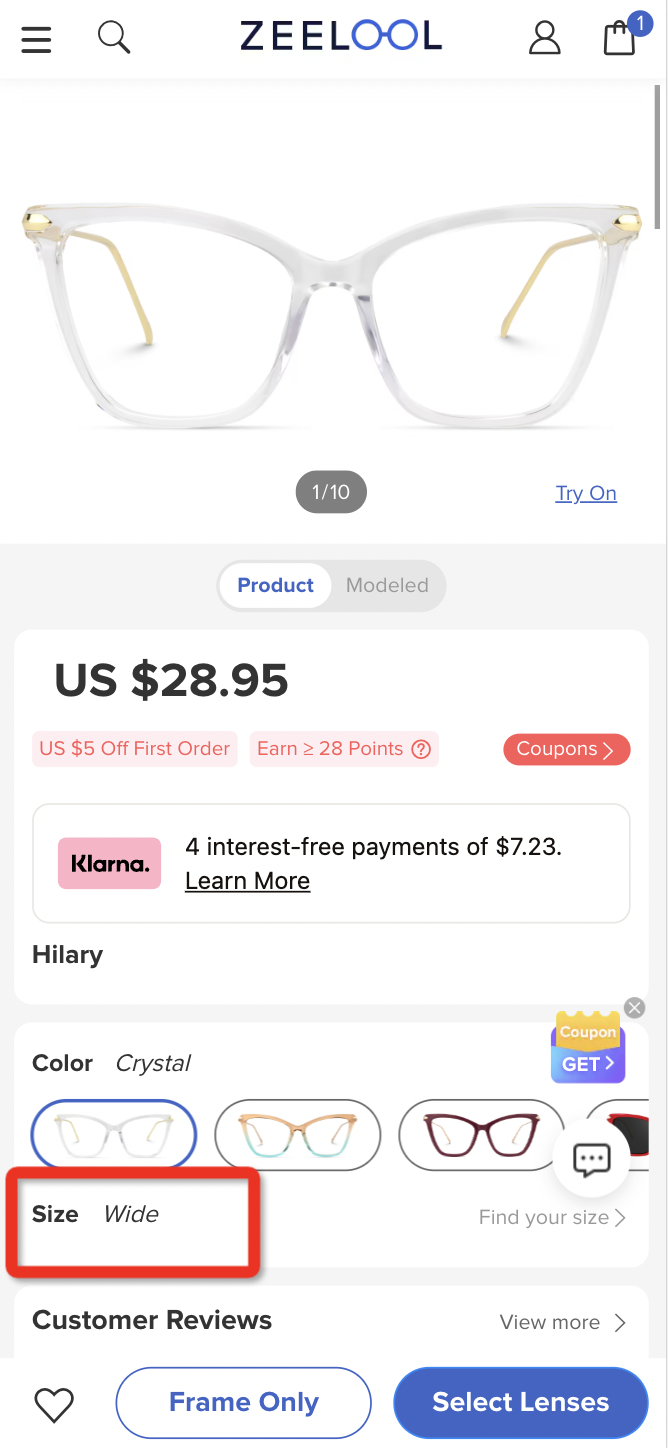
Task: Open the account profile icon
Action: click(545, 38)
